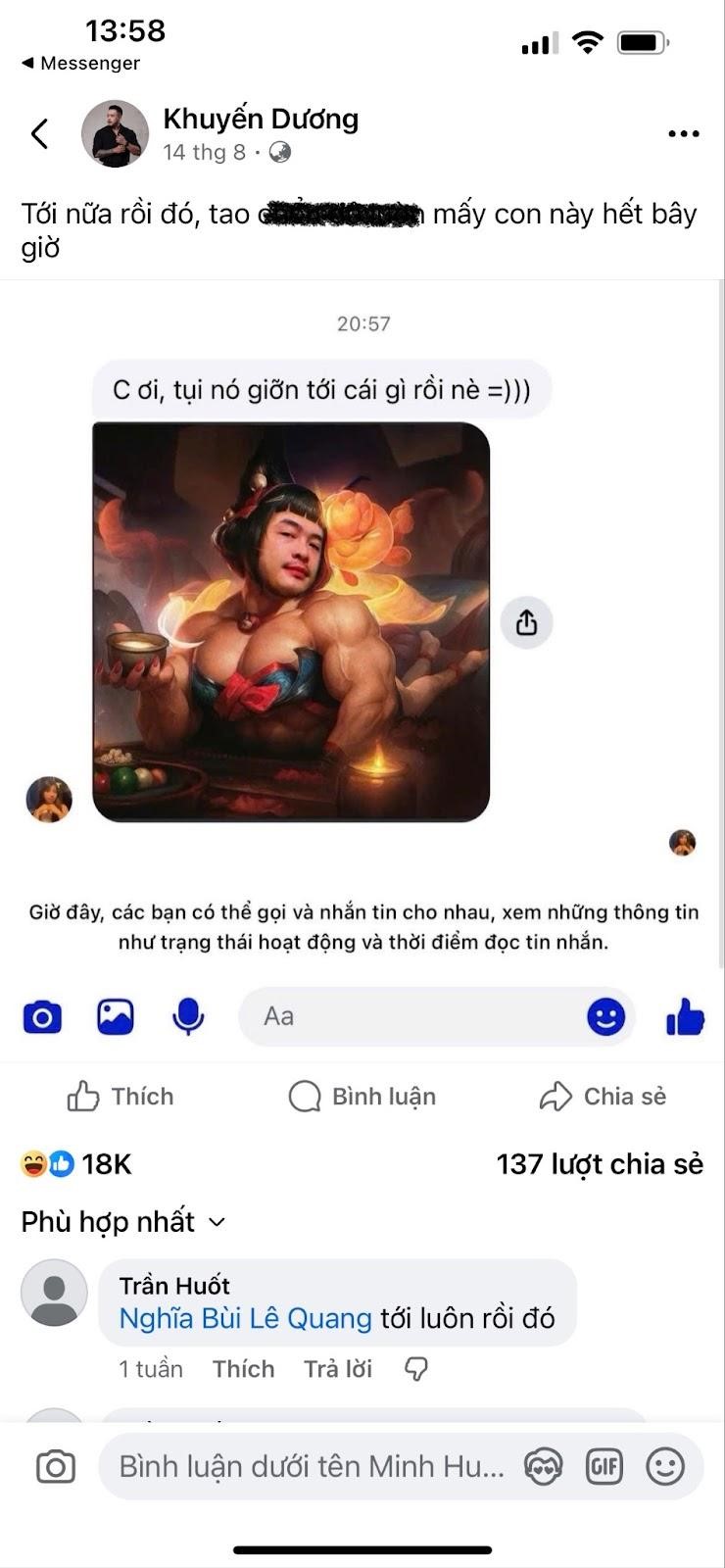This screenshot has height=1568, width=725.
Task: Focus the Bình luận comment text field
Action: click(x=312, y=1467)
